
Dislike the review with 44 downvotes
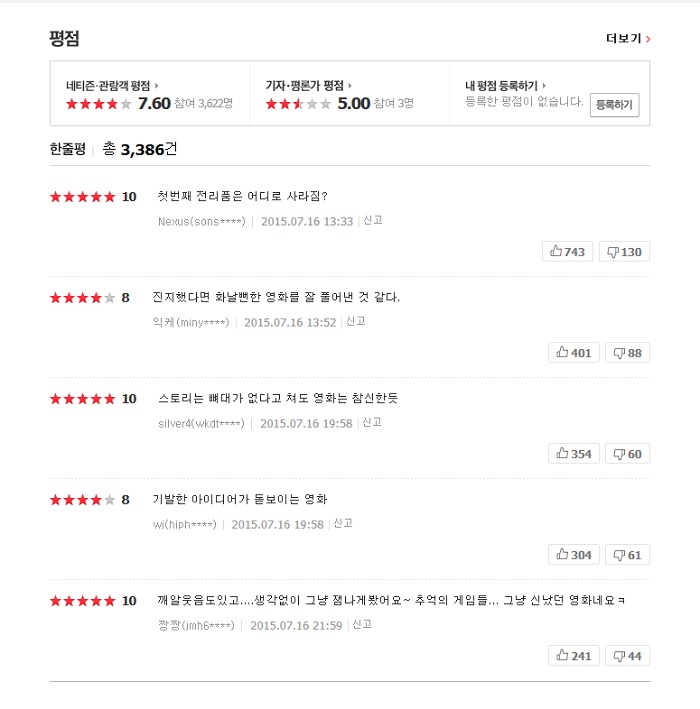(627, 655)
